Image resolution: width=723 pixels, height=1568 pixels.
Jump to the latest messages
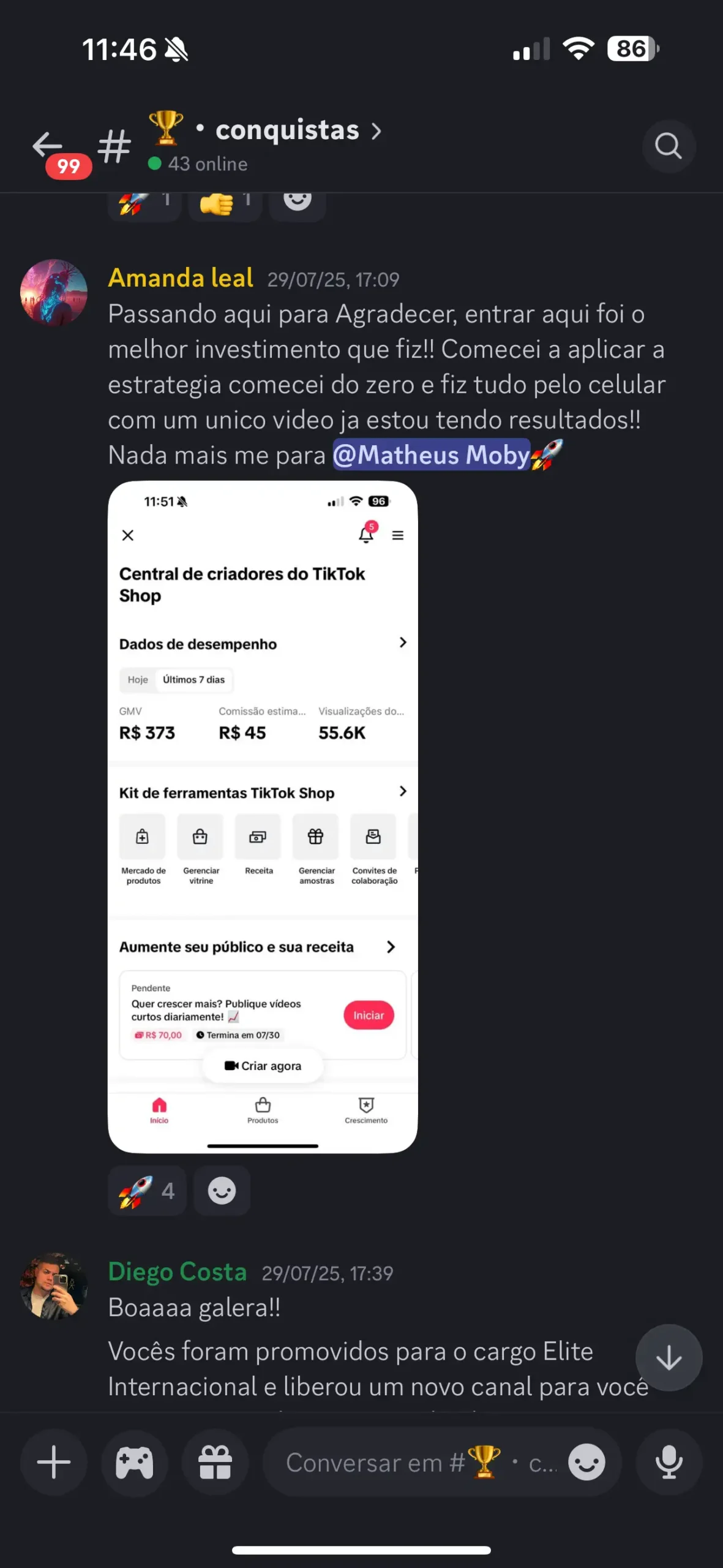point(668,1357)
